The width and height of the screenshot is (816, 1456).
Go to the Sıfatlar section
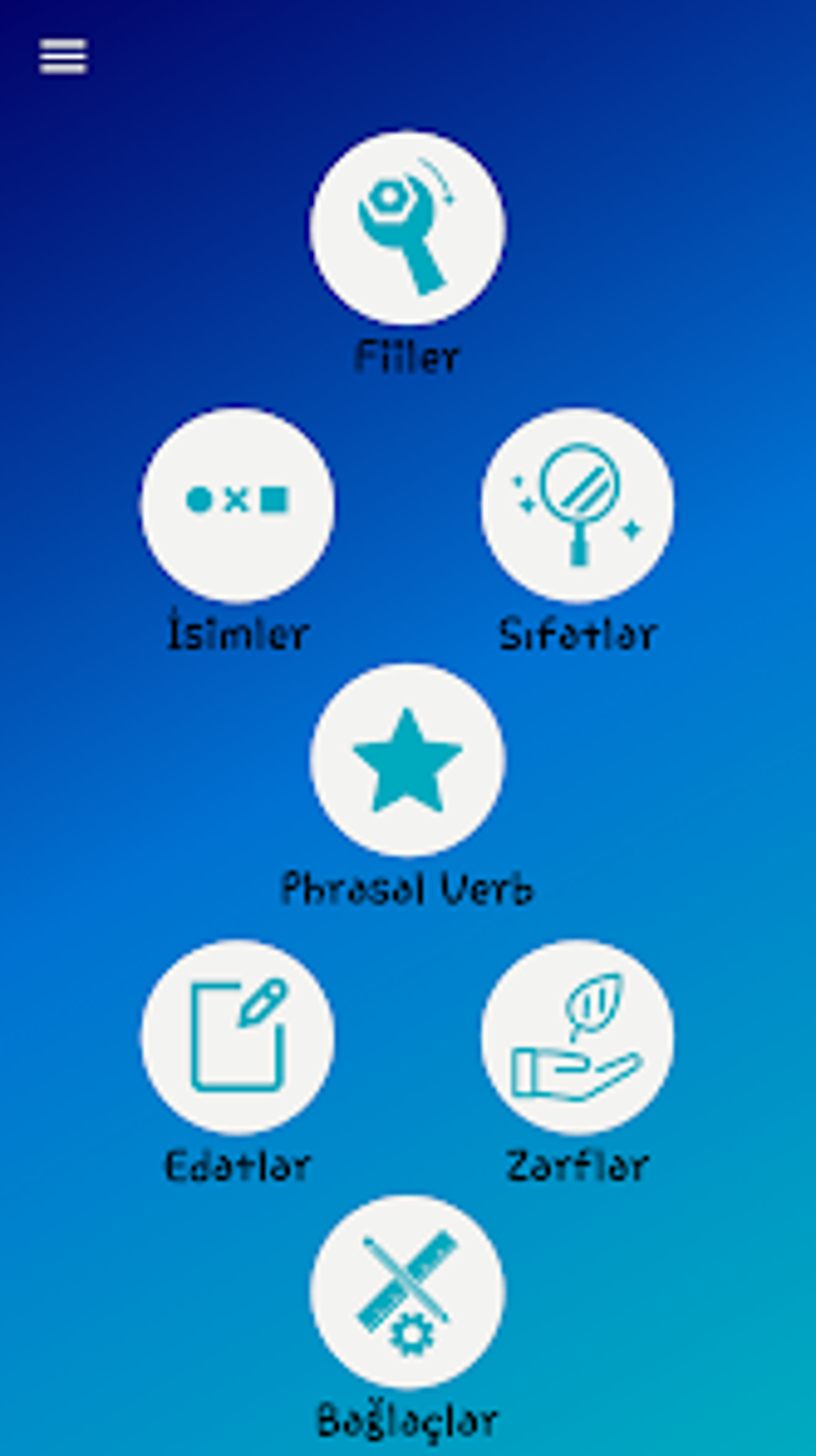(x=577, y=504)
